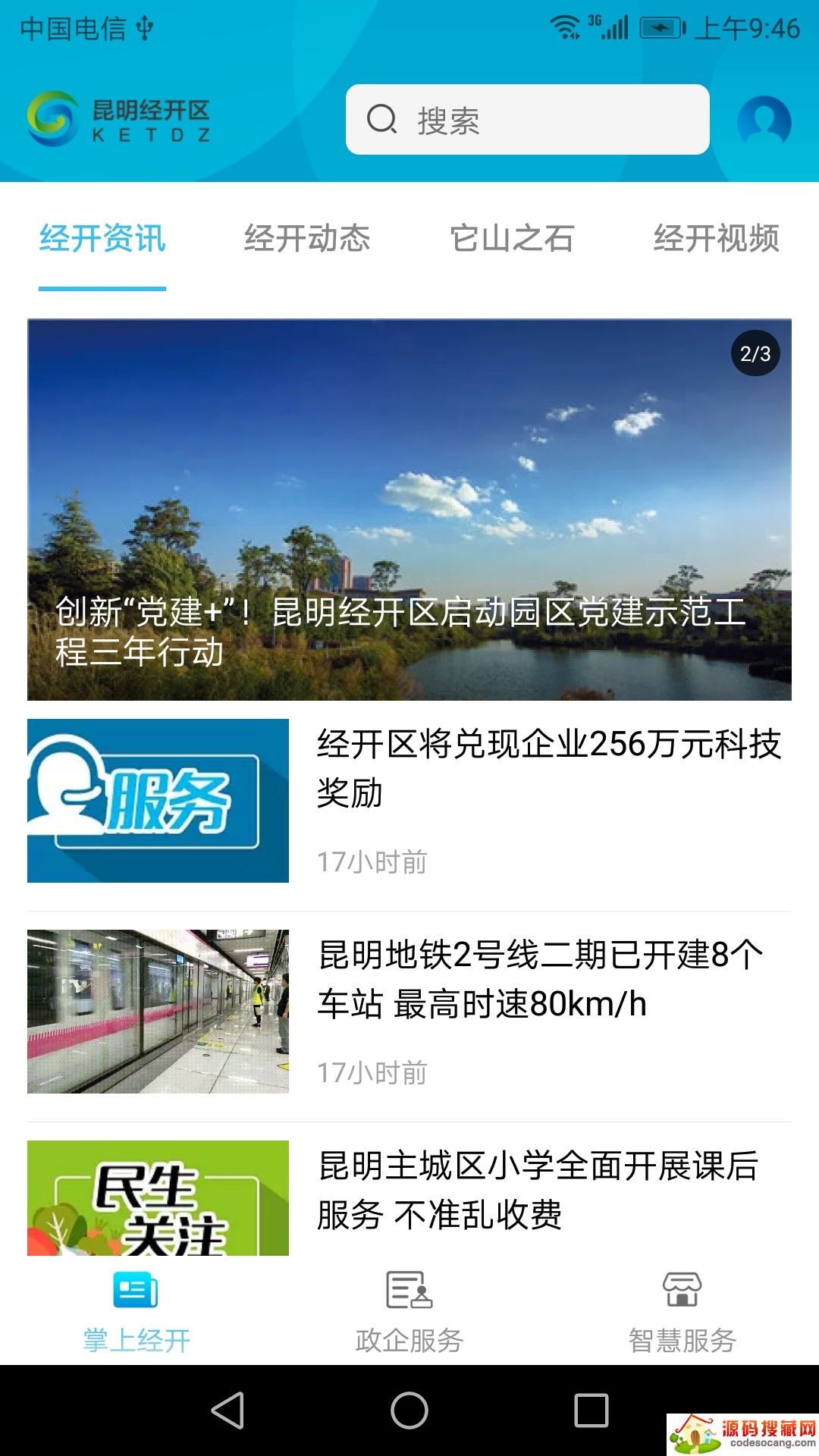Switch to the 它山之石 tab

(x=512, y=239)
